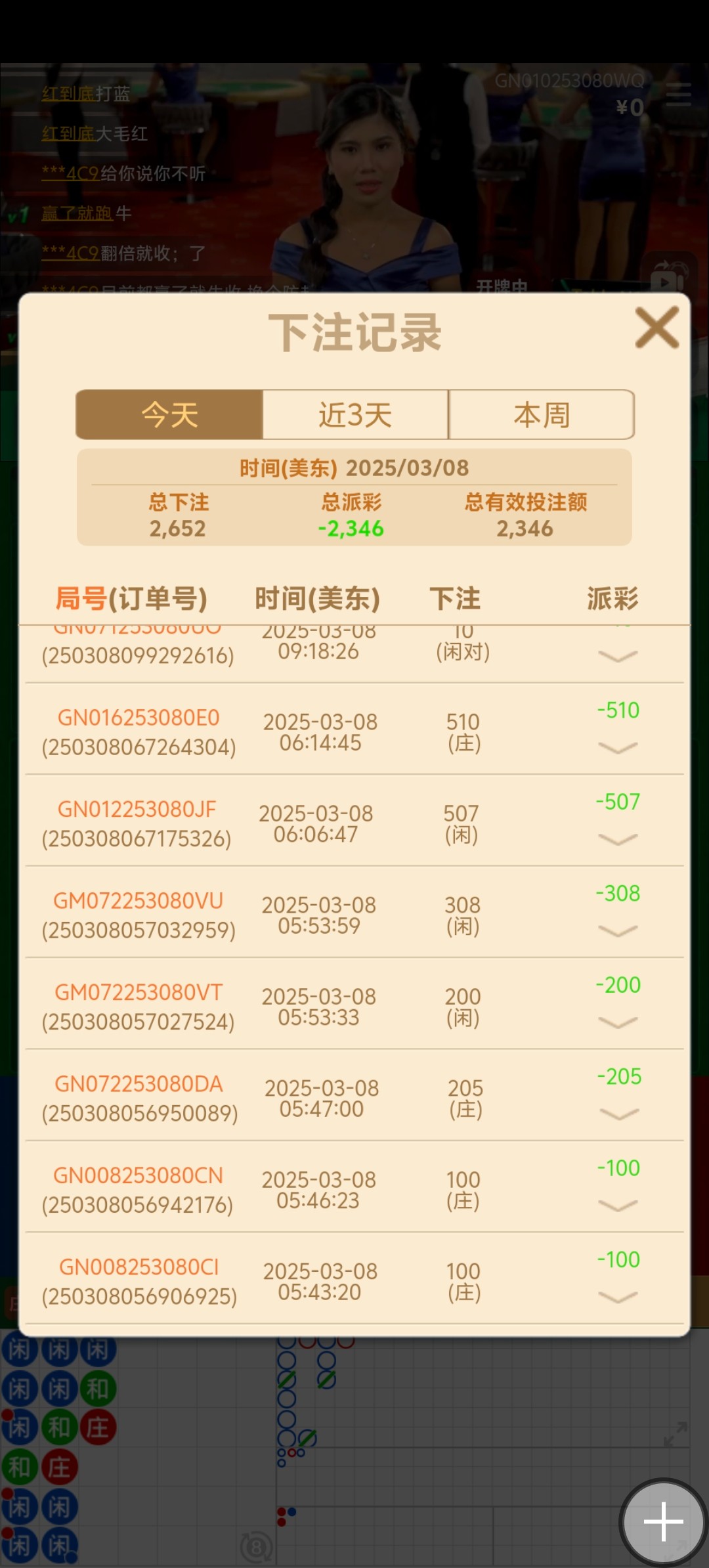
Task: Expand details for round GN016253080E0
Action: click(618, 748)
